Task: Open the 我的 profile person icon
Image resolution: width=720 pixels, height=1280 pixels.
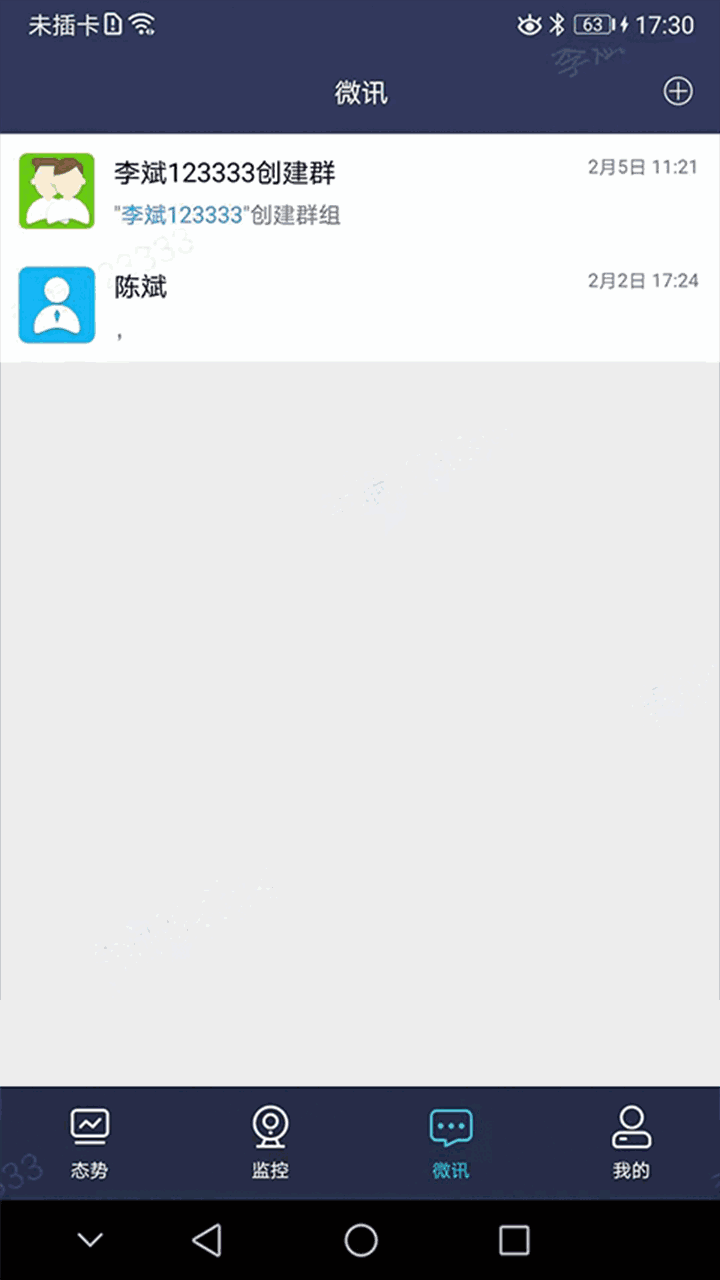Action: 631,1125
